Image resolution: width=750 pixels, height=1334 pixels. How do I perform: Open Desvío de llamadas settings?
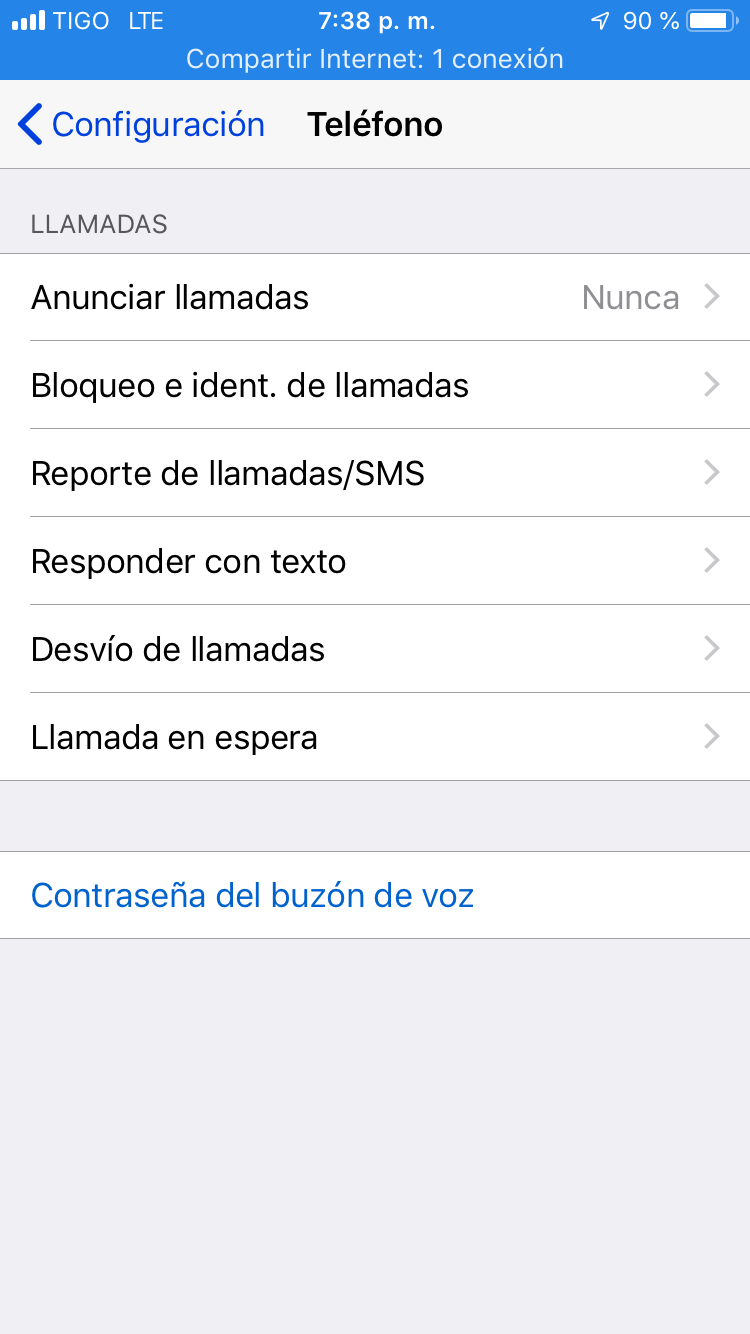375,650
